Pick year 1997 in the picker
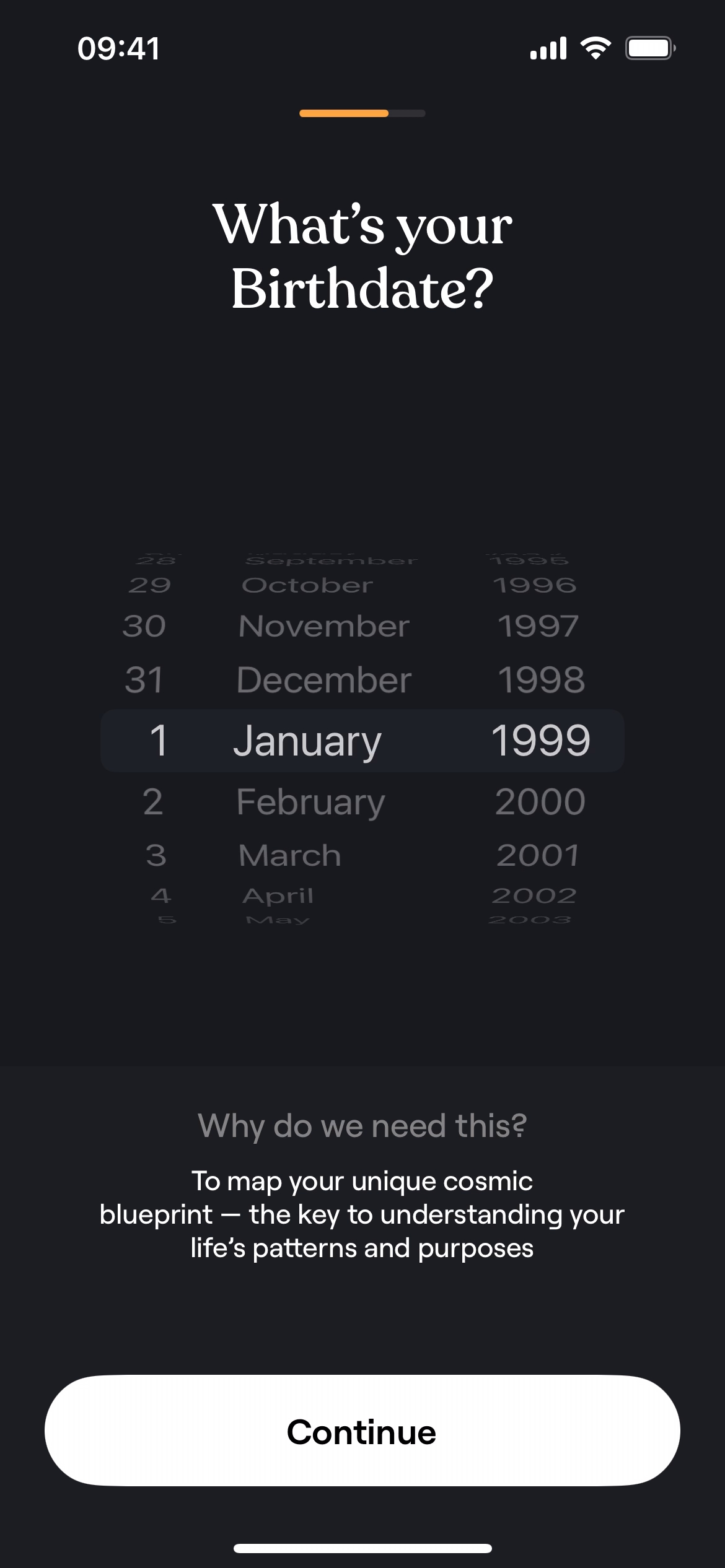Screen dimensions: 725x1568 point(538,626)
